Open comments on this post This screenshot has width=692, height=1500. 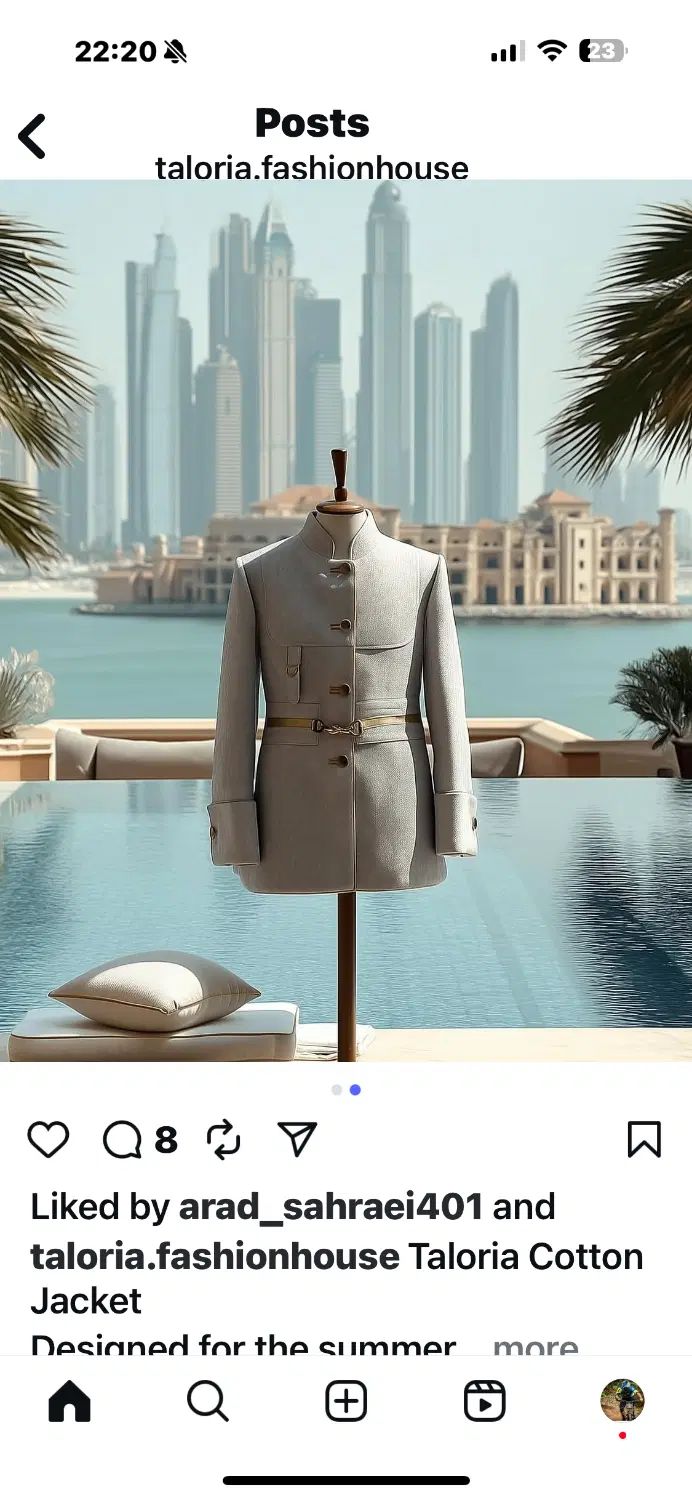[124, 1140]
